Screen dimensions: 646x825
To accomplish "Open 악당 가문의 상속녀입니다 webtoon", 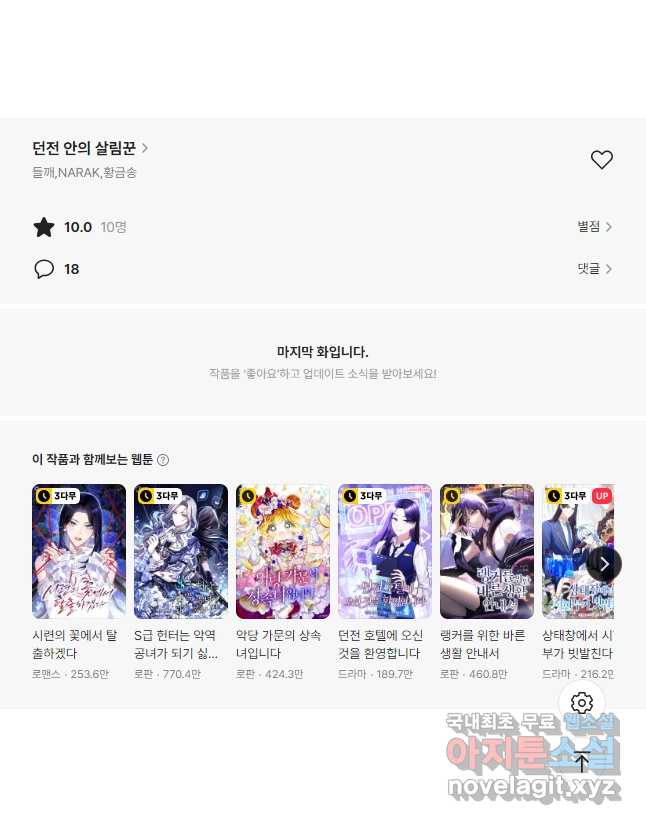I will click(x=283, y=552).
